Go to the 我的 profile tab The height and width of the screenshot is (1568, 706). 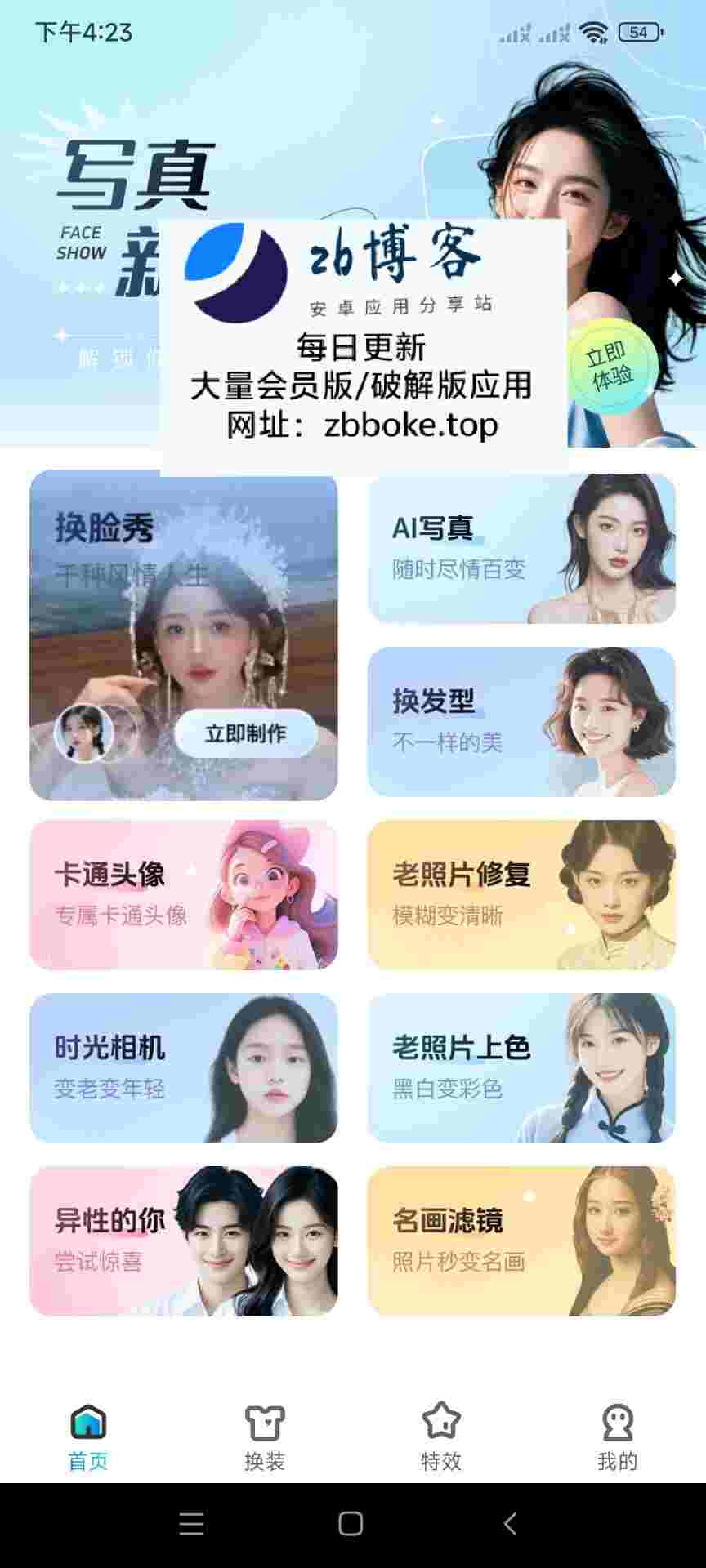point(617,1437)
